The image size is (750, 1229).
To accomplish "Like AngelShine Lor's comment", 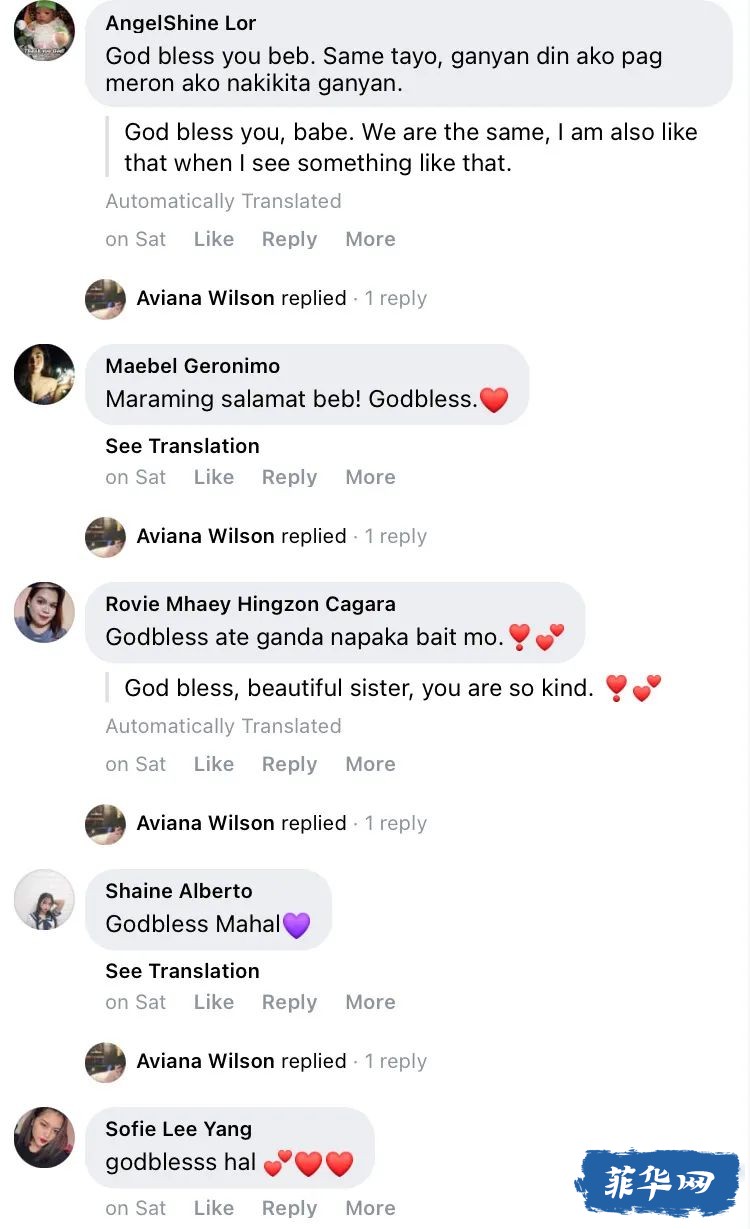I will point(214,239).
